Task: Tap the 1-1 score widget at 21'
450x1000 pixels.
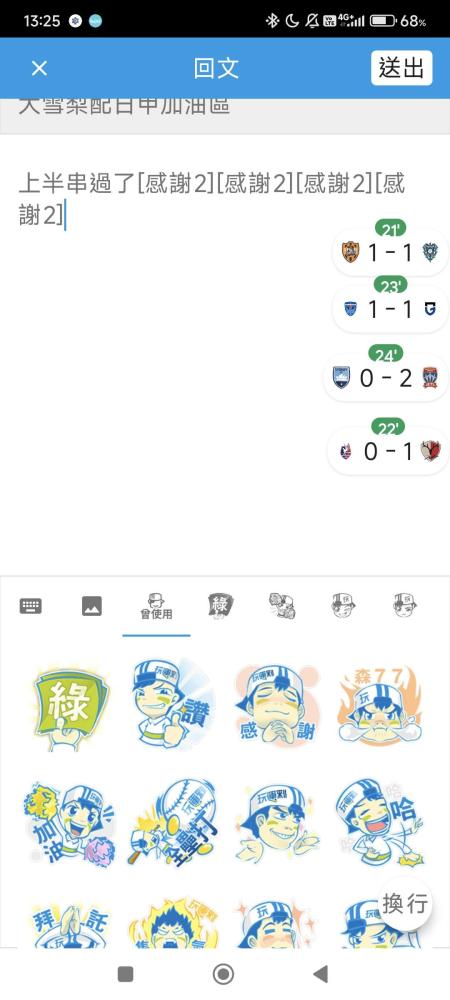Action: click(x=390, y=253)
